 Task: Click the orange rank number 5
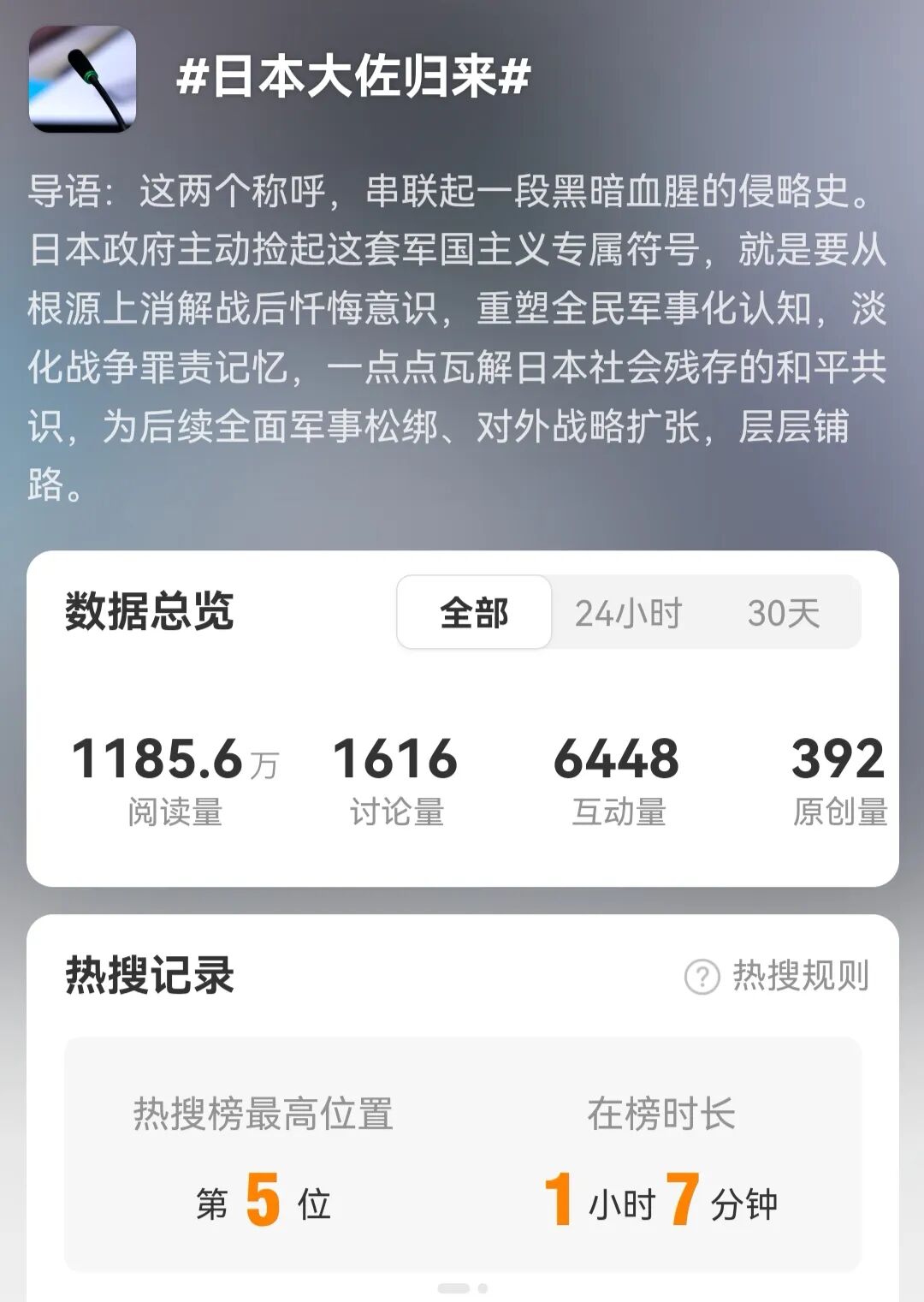pyautogui.click(x=261, y=1198)
